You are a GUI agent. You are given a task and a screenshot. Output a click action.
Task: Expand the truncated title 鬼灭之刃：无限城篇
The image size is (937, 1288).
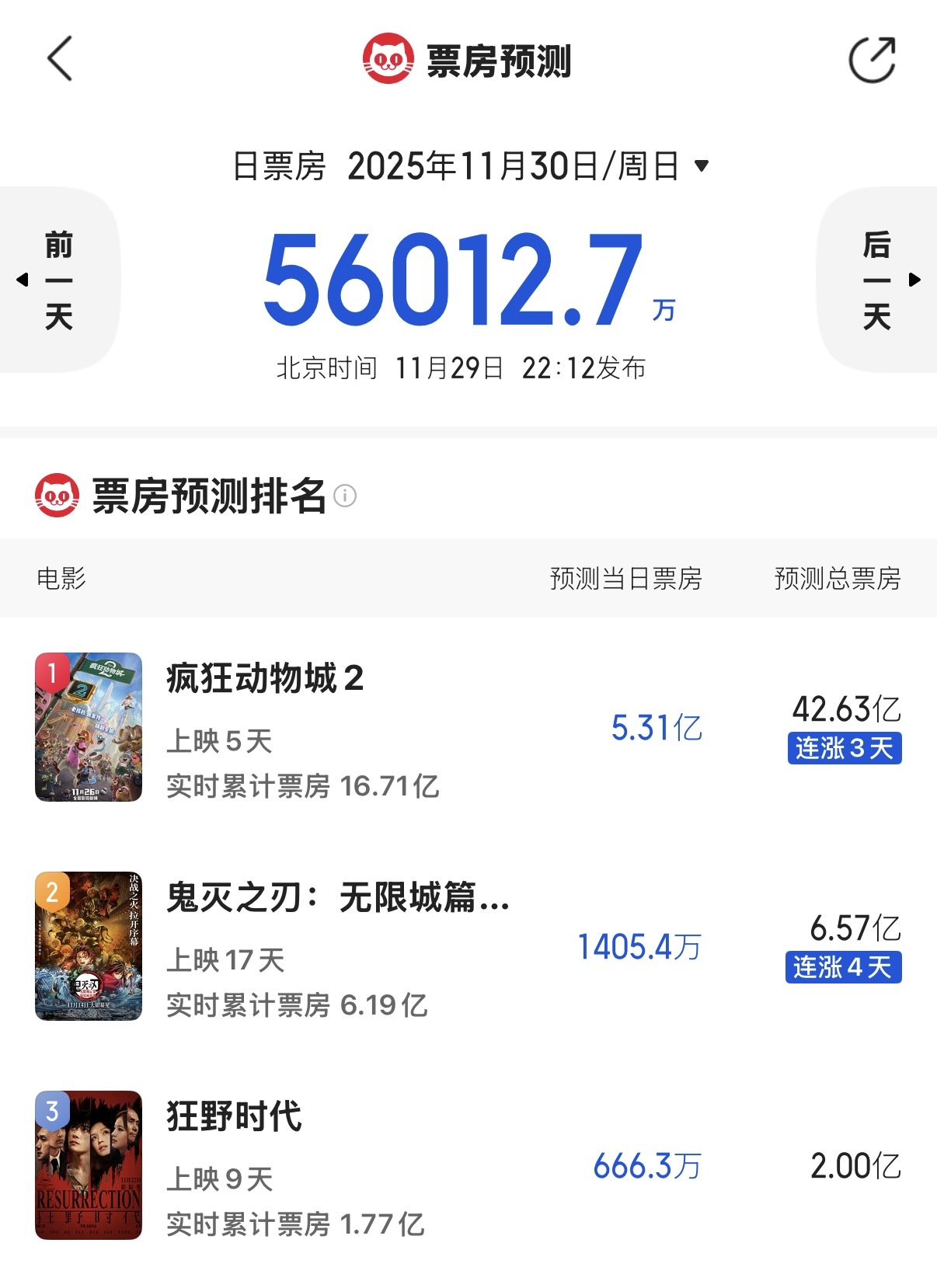pyautogui.click(x=334, y=901)
